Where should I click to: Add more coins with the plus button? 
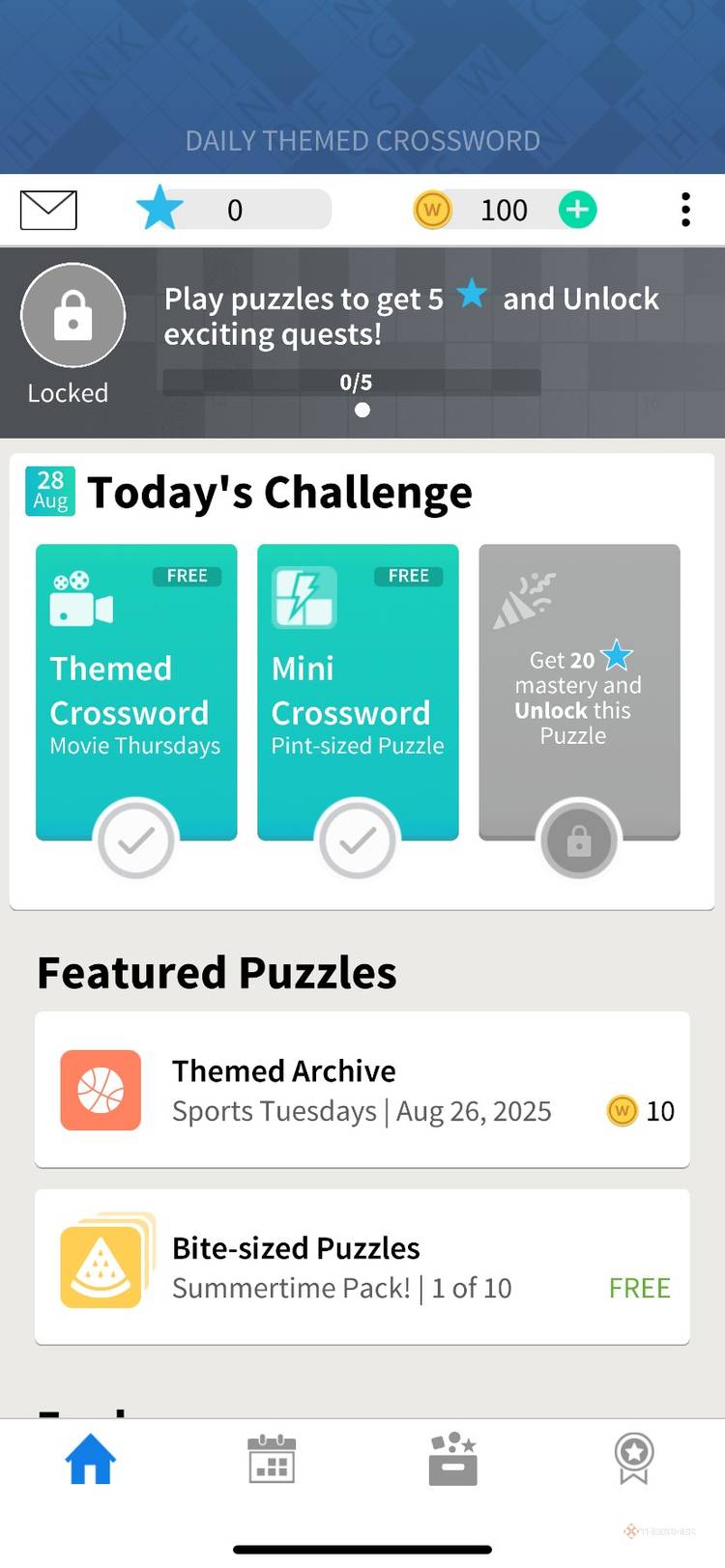[x=577, y=210]
